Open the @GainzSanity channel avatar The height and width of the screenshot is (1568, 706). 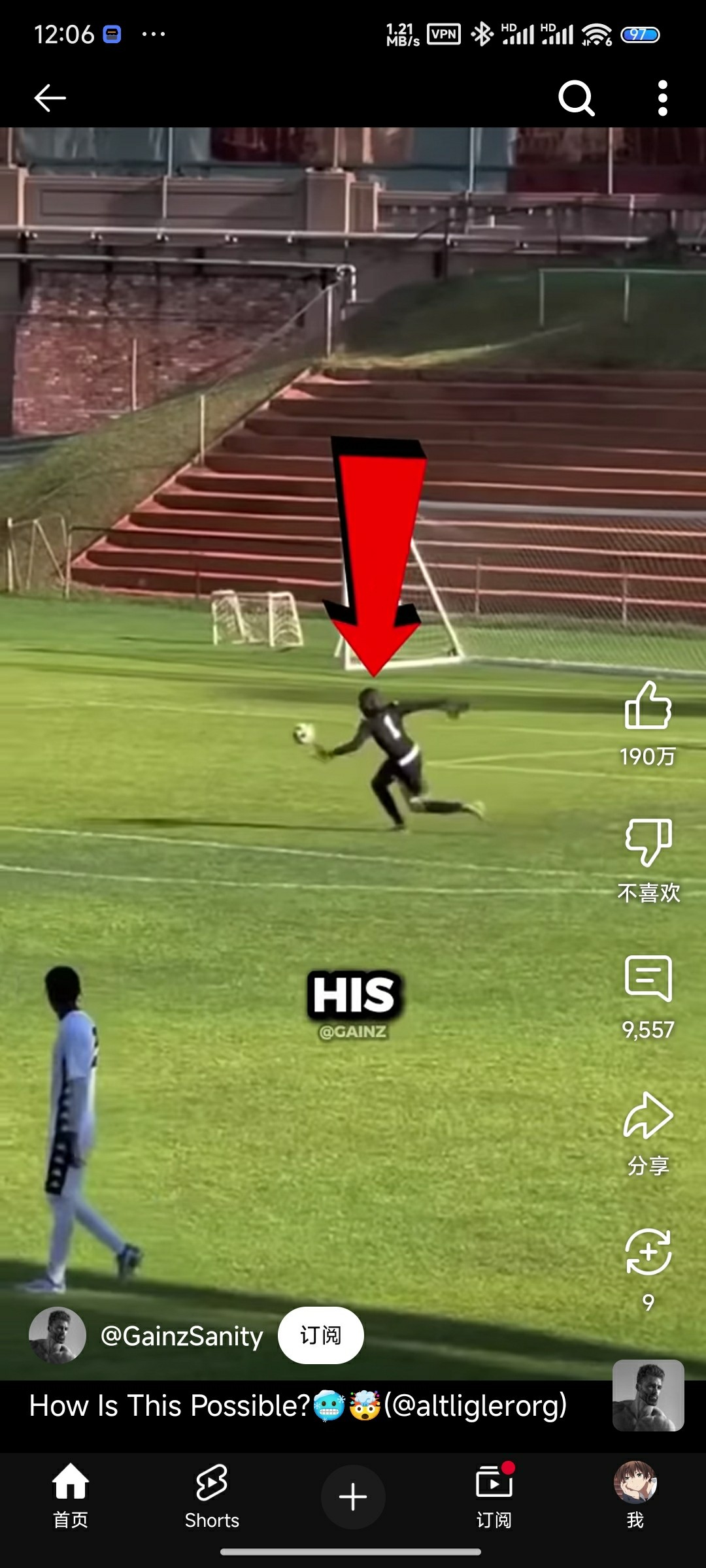tap(58, 1335)
